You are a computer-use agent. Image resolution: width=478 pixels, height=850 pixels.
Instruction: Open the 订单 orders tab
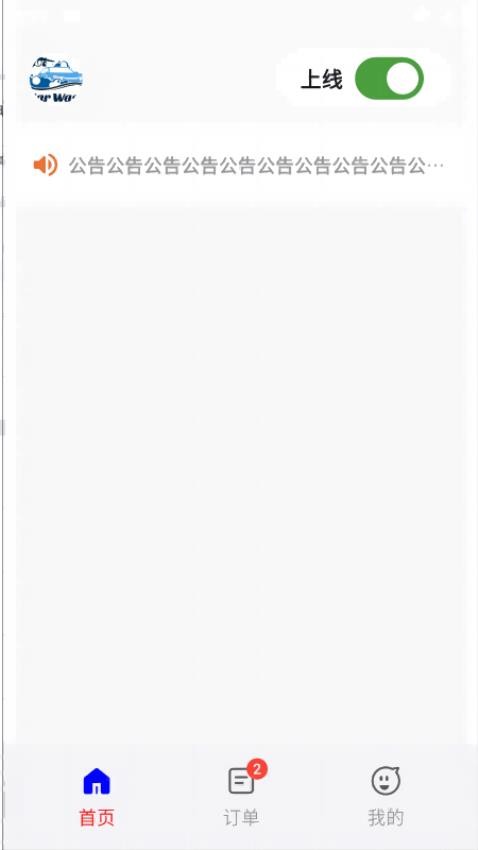click(241, 796)
